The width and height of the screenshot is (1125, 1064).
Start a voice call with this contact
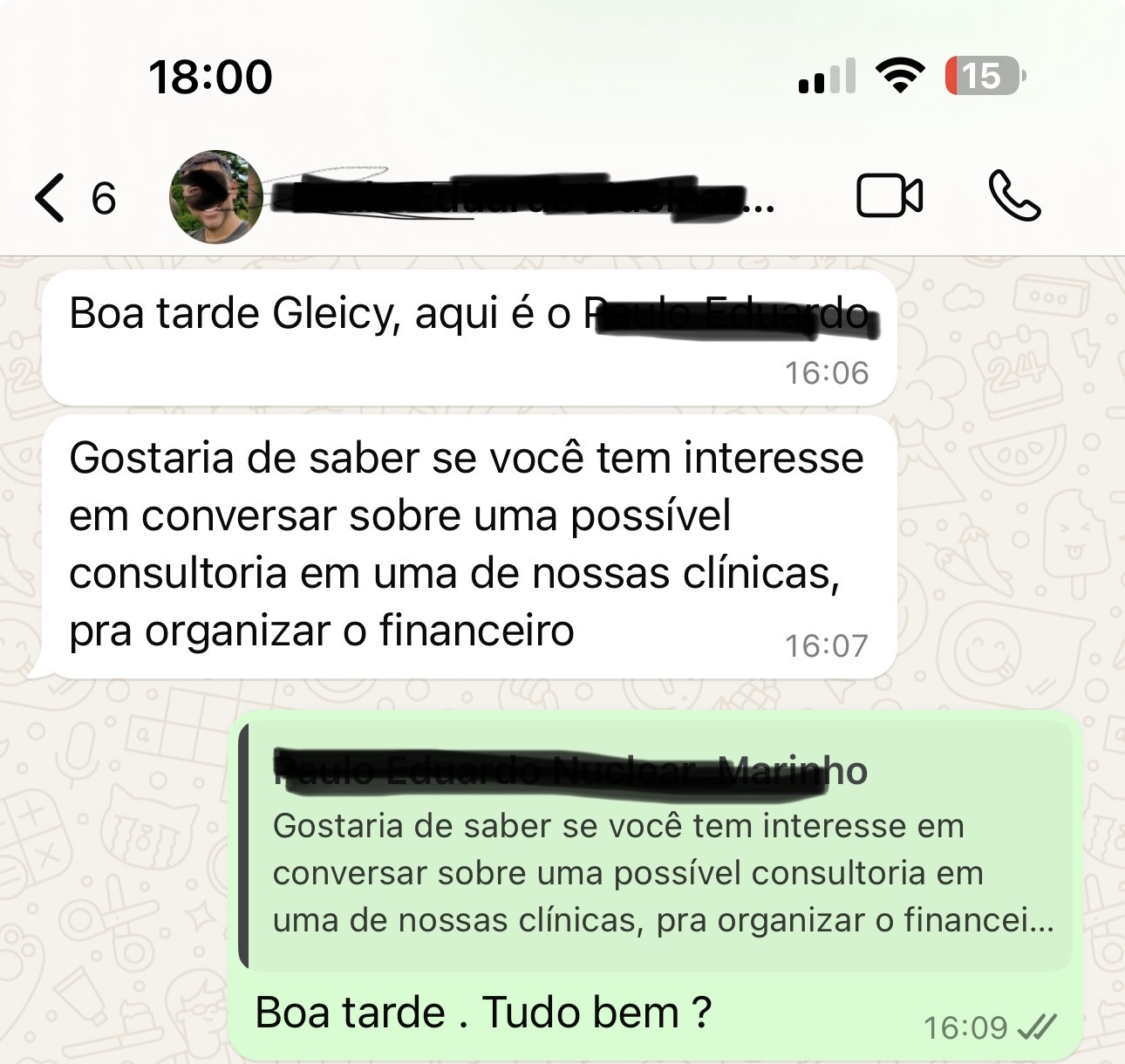pos(1014,196)
